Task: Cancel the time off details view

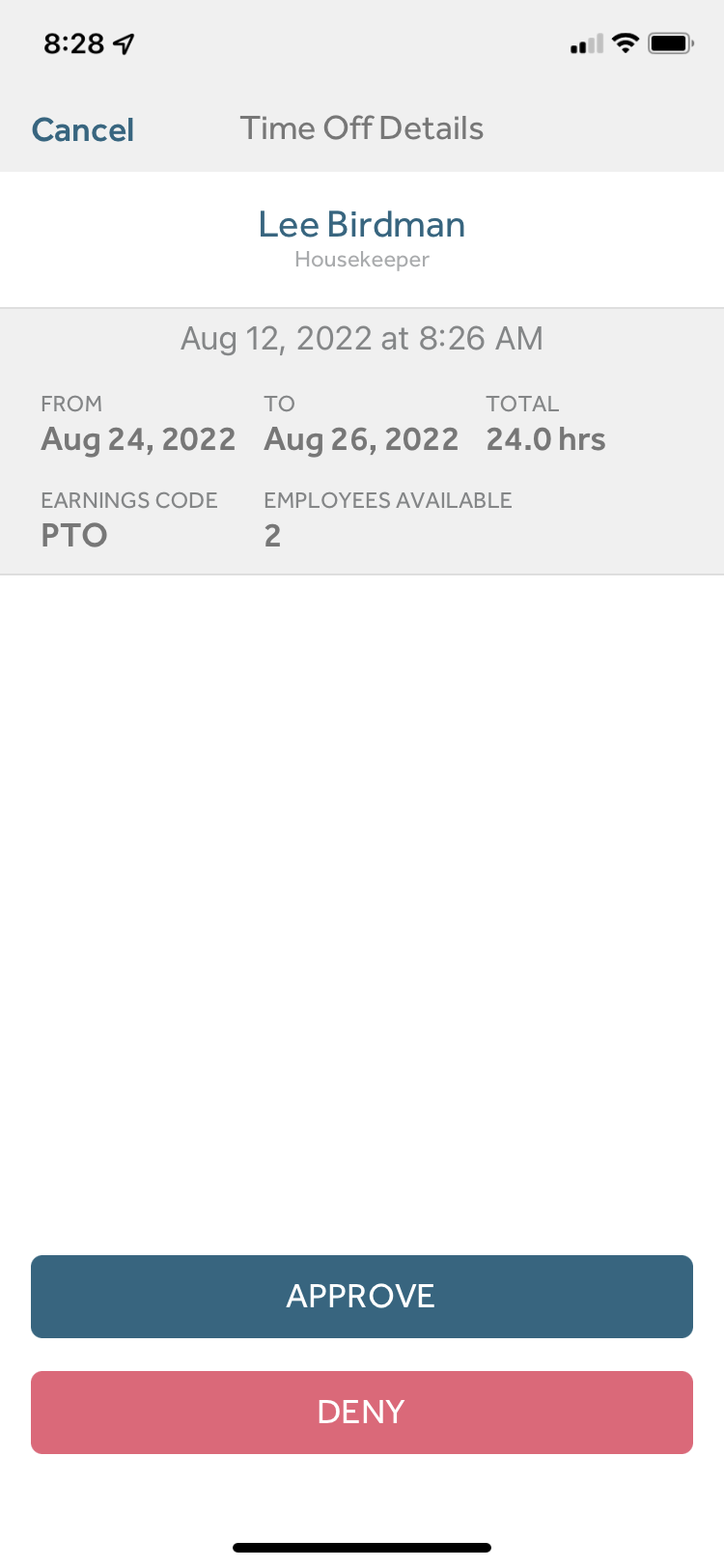Action: pos(83,130)
